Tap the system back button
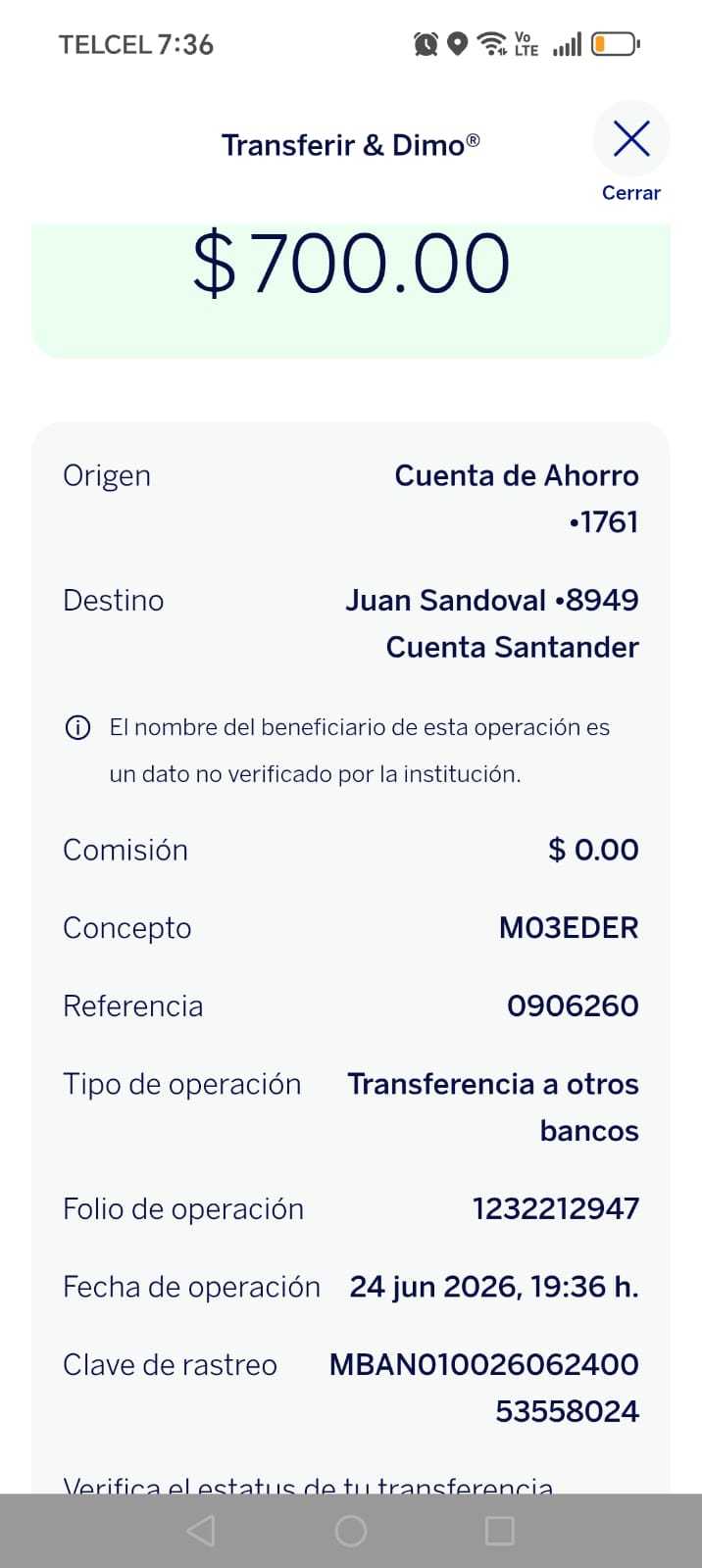Viewport: 702px width, 1568px height. tap(201, 1531)
